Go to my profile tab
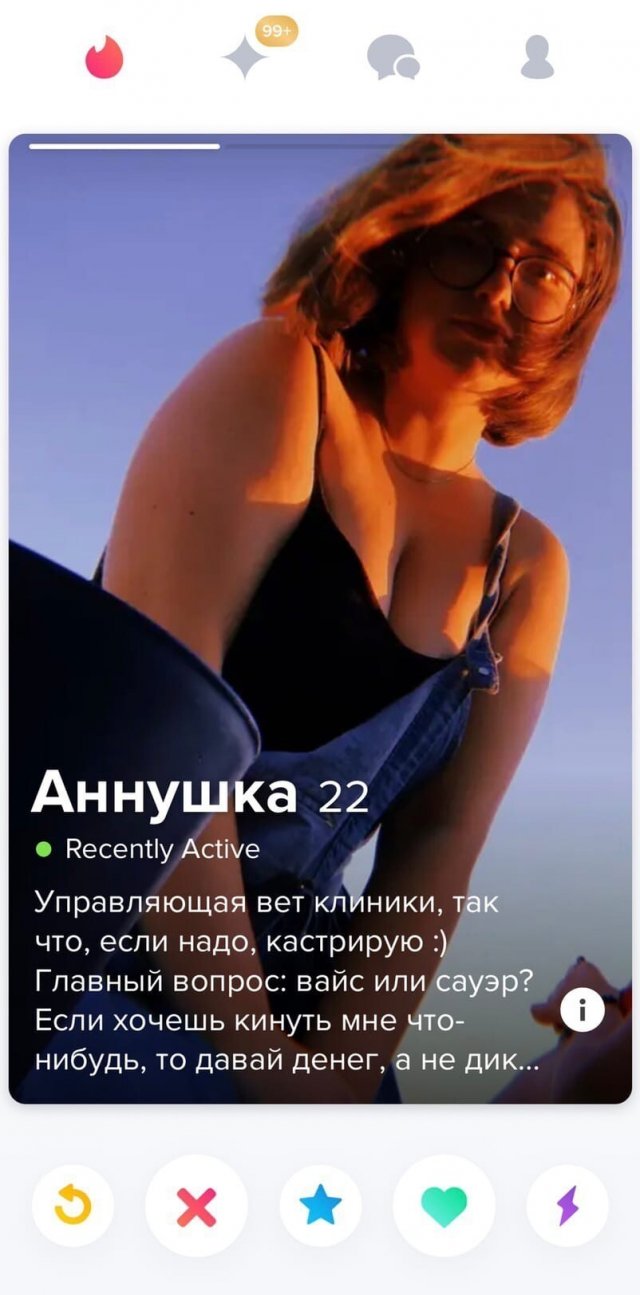This screenshot has width=640, height=1295. (x=536, y=58)
